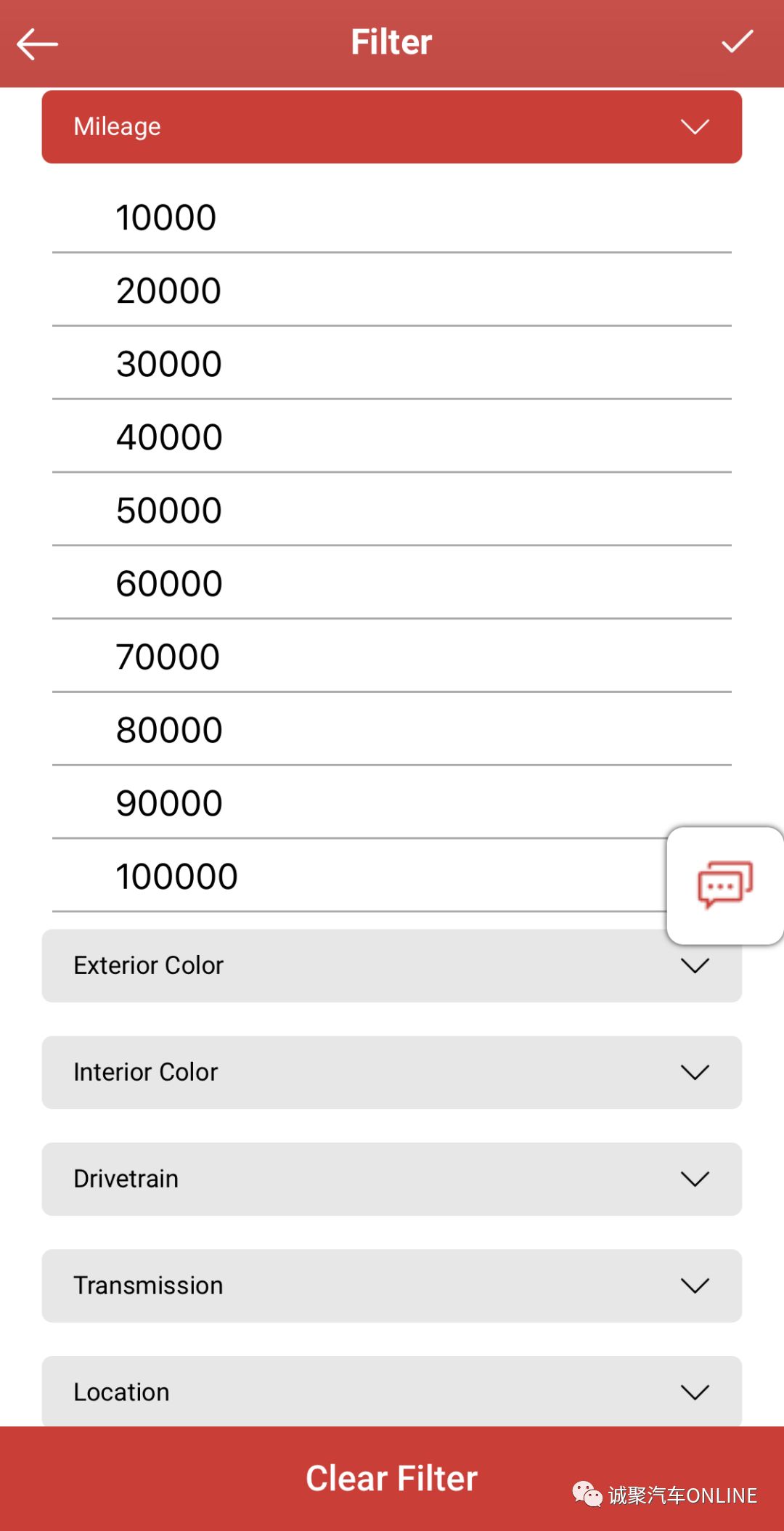The height and width of the screenshot is (1531, 784).
Task: Open the Drivetrain dropdown
Action: pyautogui.click(x=392, y=1179)
